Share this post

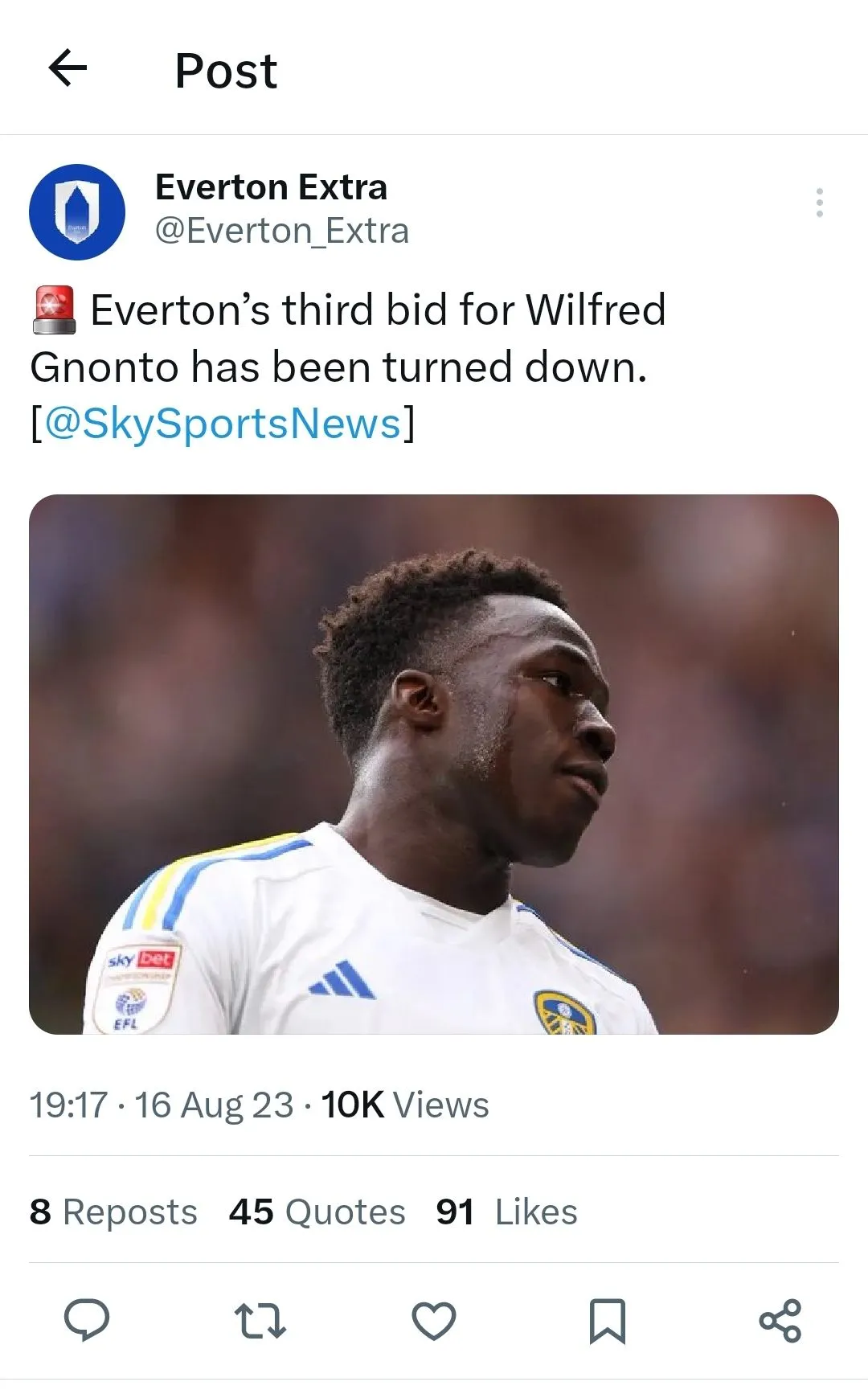[780, 1320]
